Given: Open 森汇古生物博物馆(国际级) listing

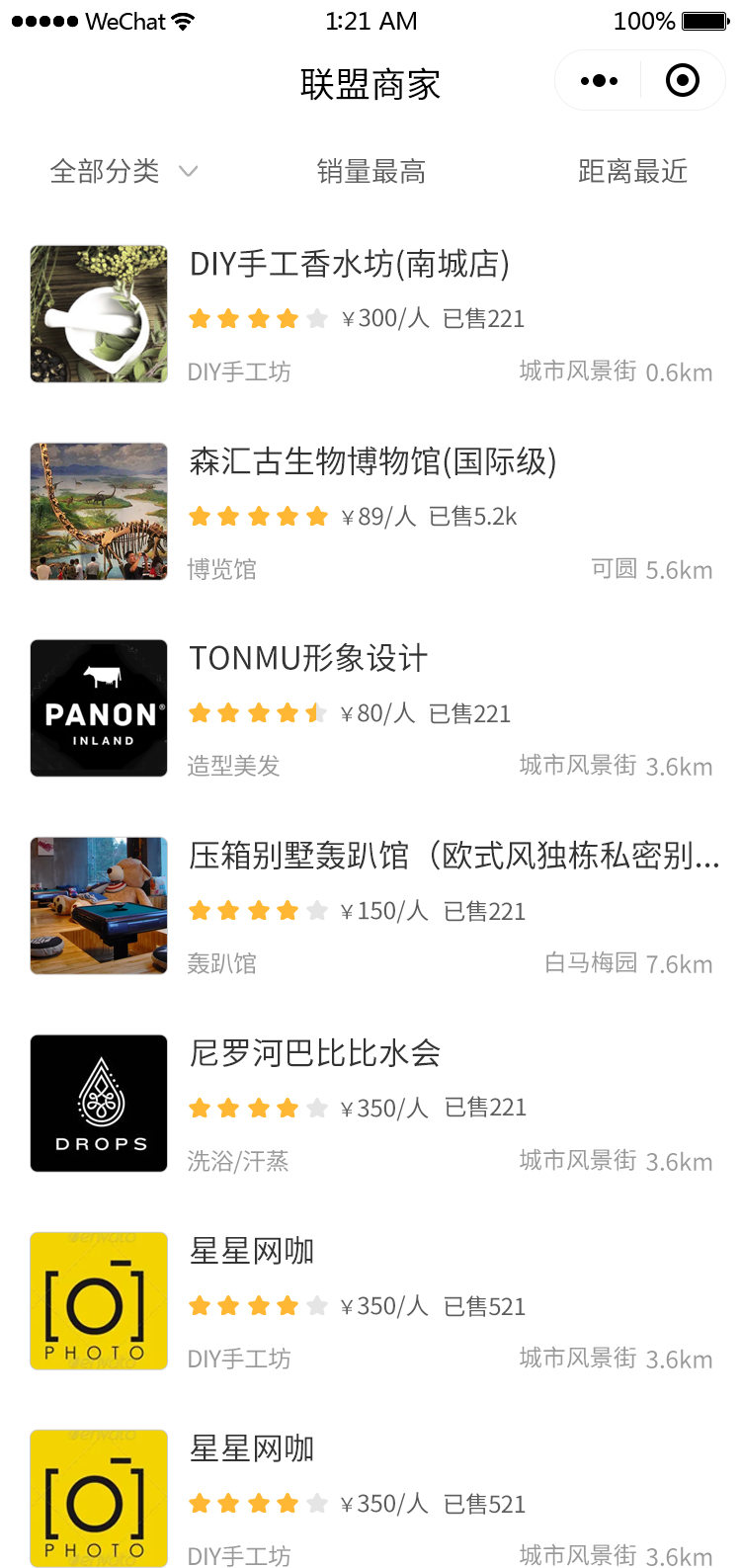Looking at the screenshot, I should (372, 462).
